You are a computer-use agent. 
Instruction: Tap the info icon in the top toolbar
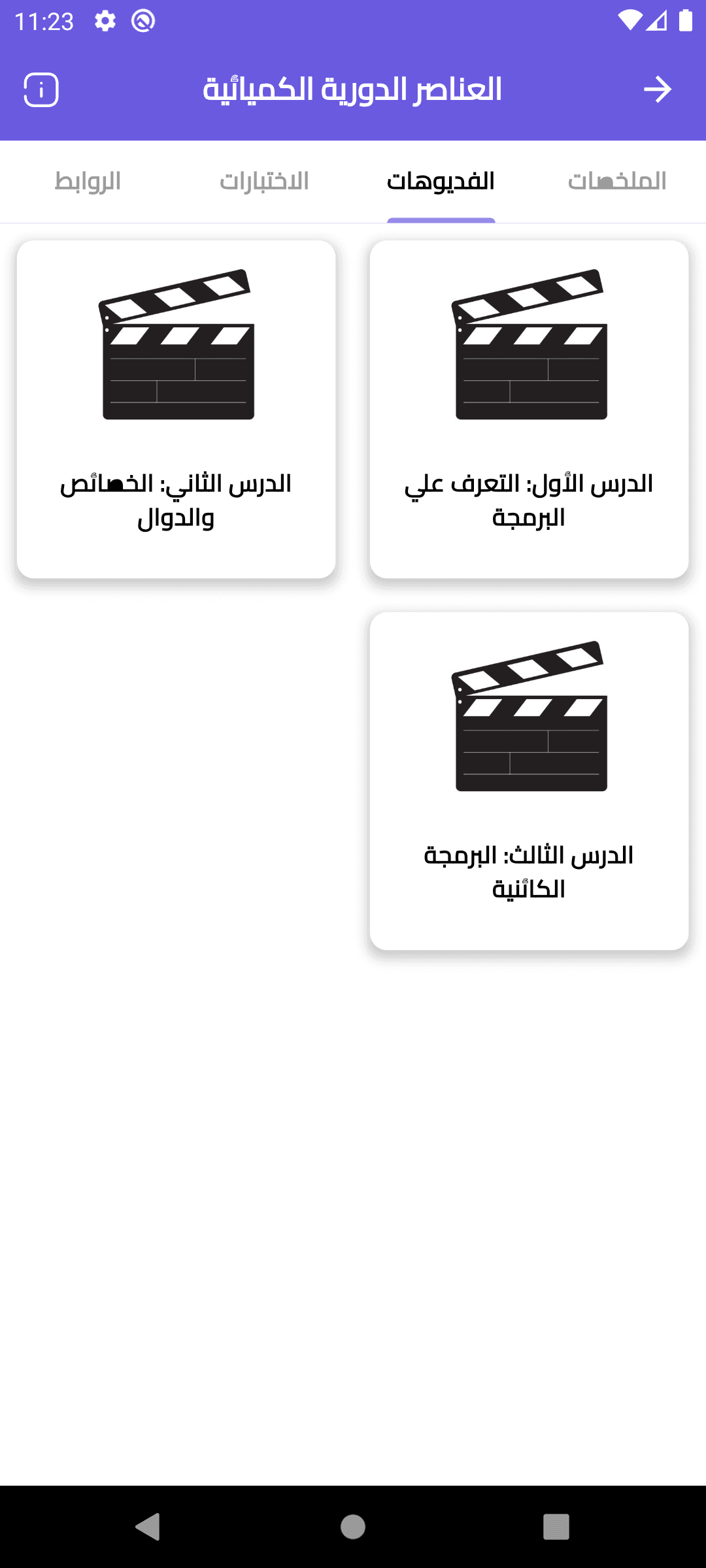tap(41, 89)
